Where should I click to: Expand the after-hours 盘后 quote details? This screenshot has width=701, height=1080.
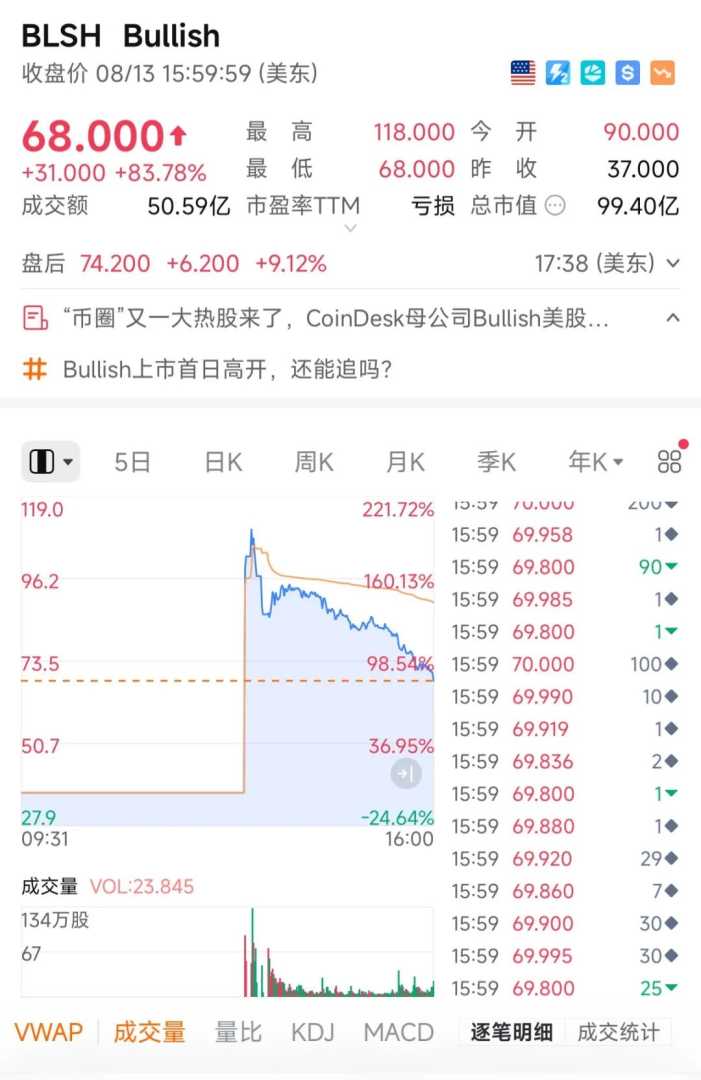[x=672, y=264]
